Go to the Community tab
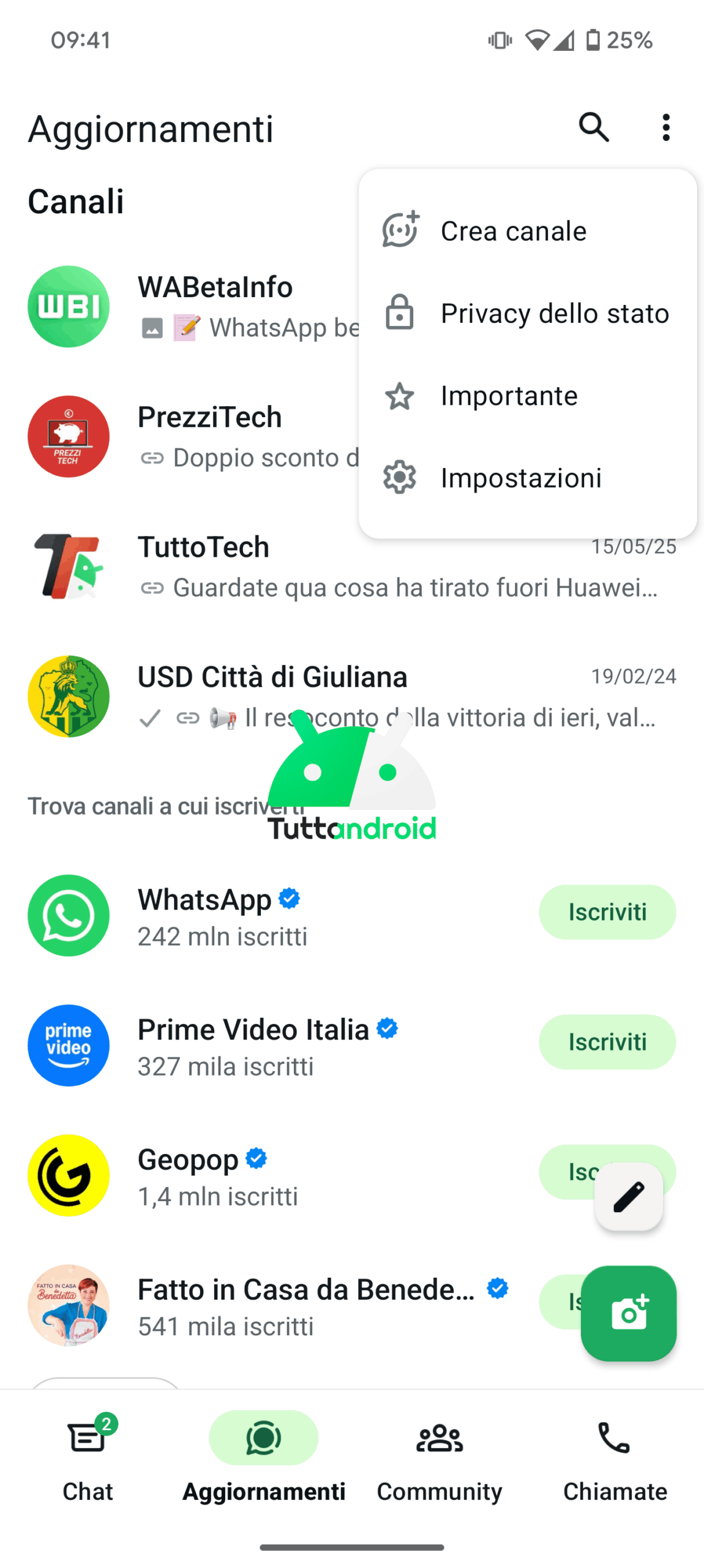 pyautogui.click(x=439, y=1458)
